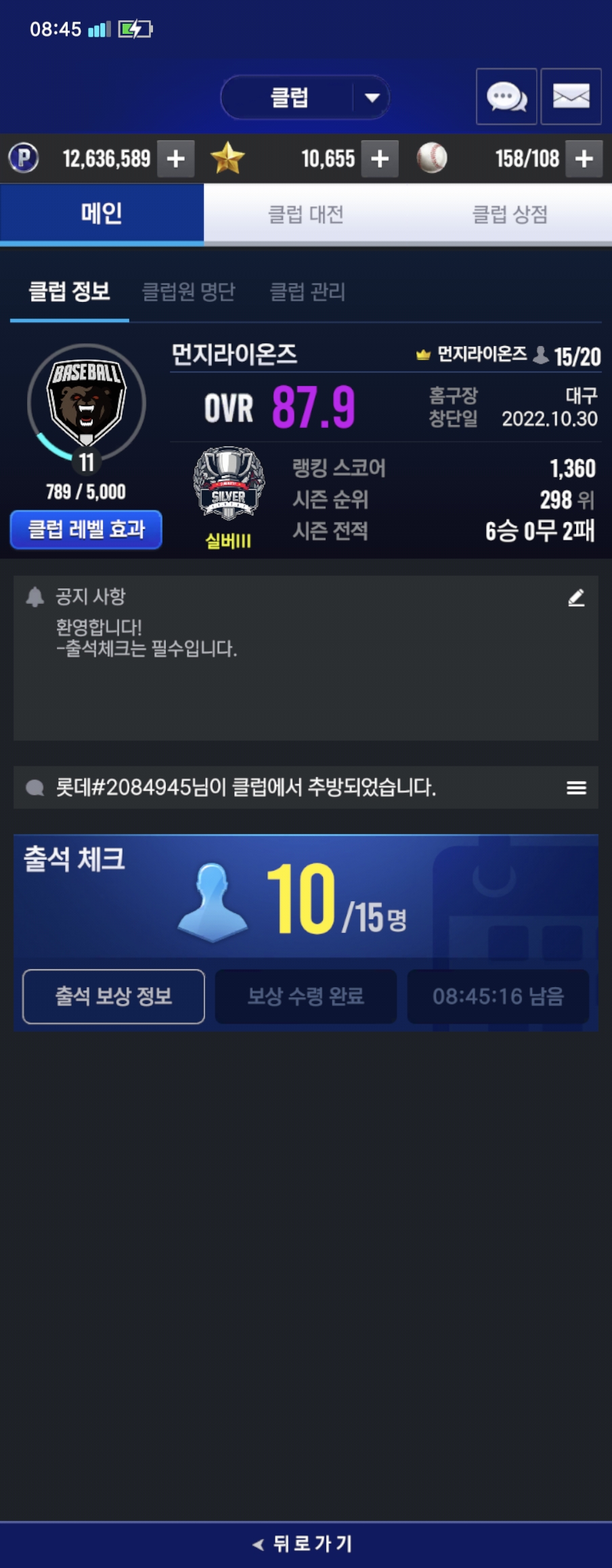Add more points with the plus button
This screenshot has width=612, height=1568.
tap(176, 159)
